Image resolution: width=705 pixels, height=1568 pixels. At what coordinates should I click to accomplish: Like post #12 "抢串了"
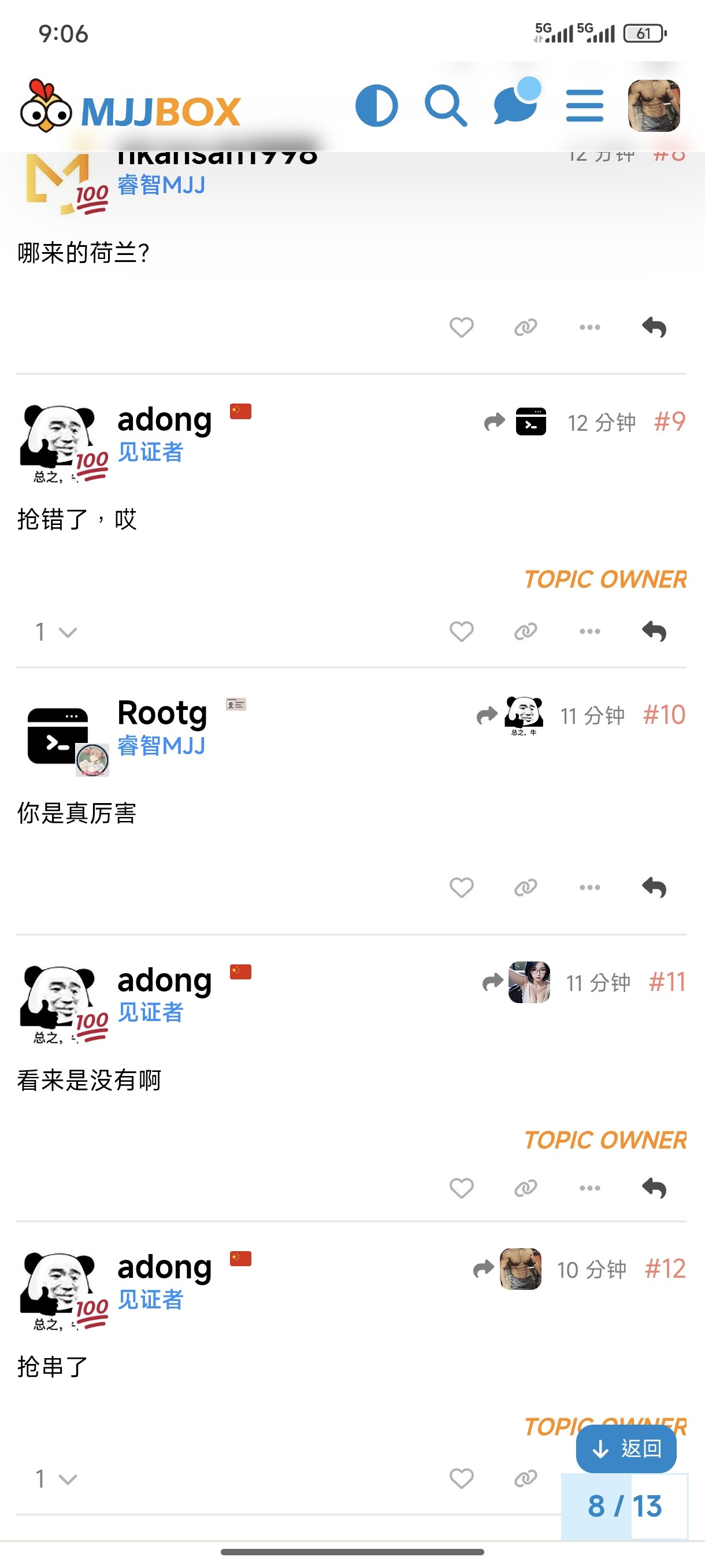pos(461,1478)
